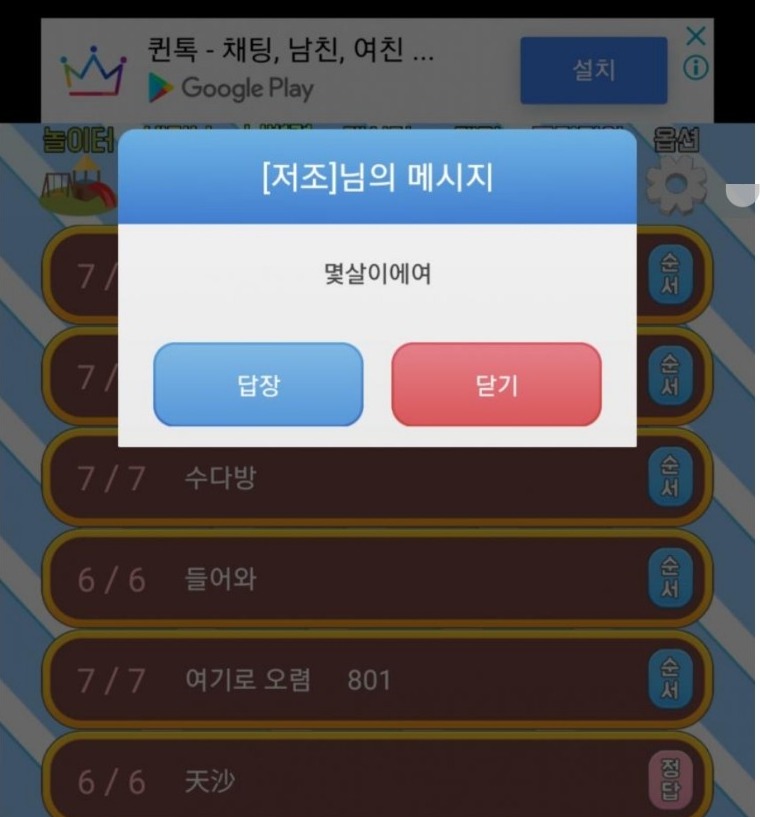The image size is (760, 817).
Task: Enter the 들어와 room
Action: pos(350,578)
